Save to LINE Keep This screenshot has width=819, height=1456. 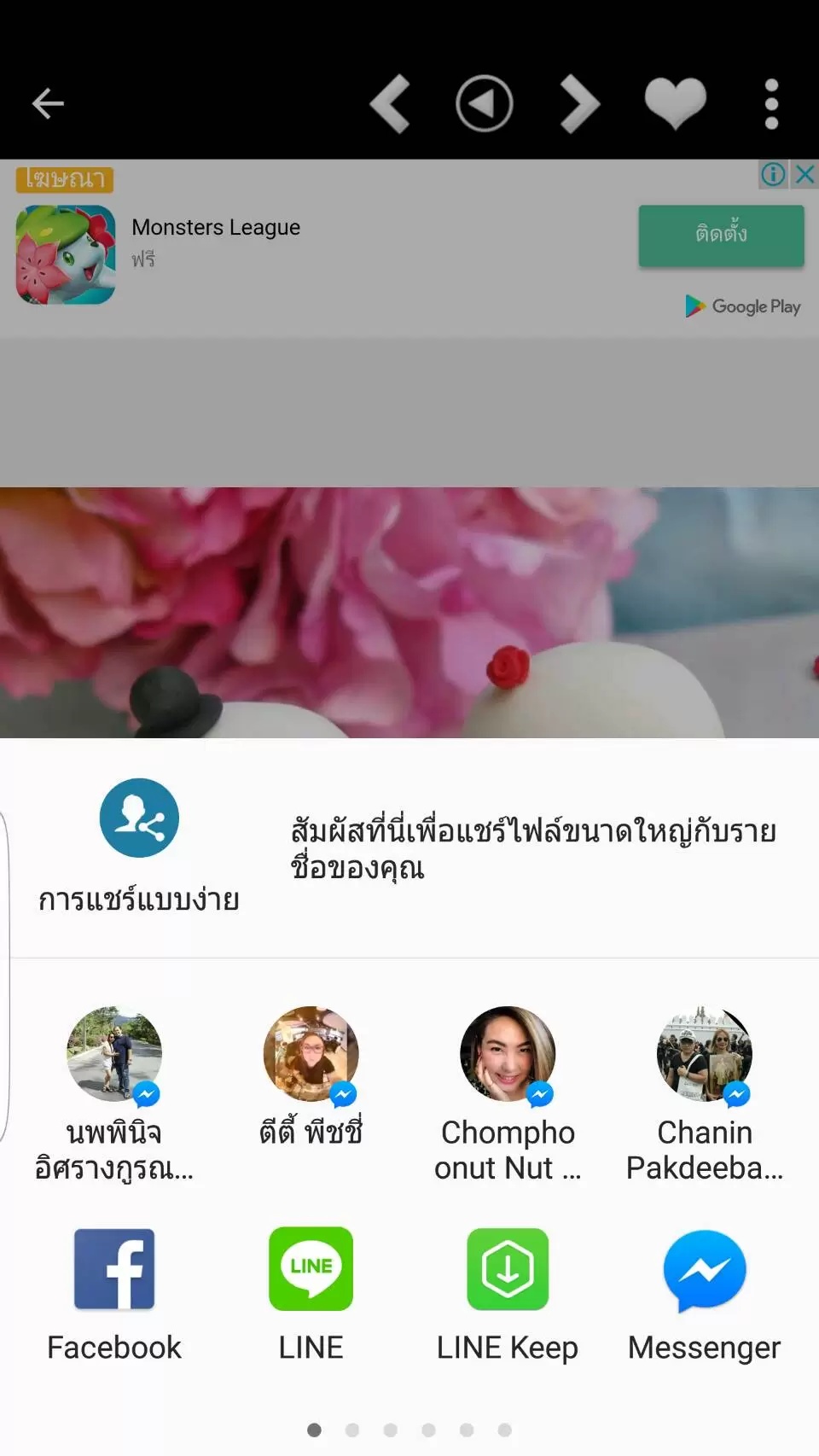[508, 1295]
